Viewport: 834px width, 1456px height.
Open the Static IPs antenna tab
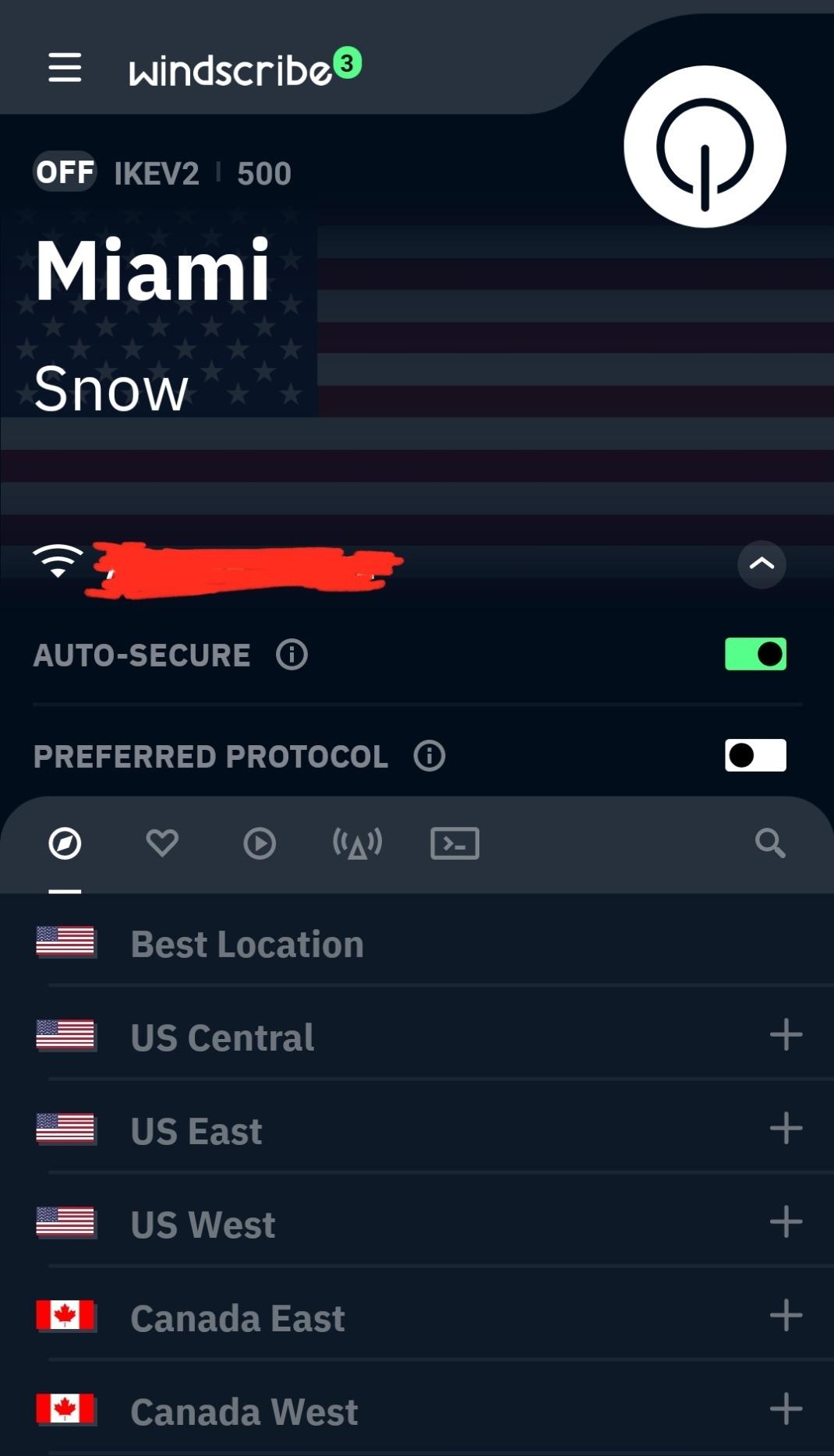tap(357, 843)
